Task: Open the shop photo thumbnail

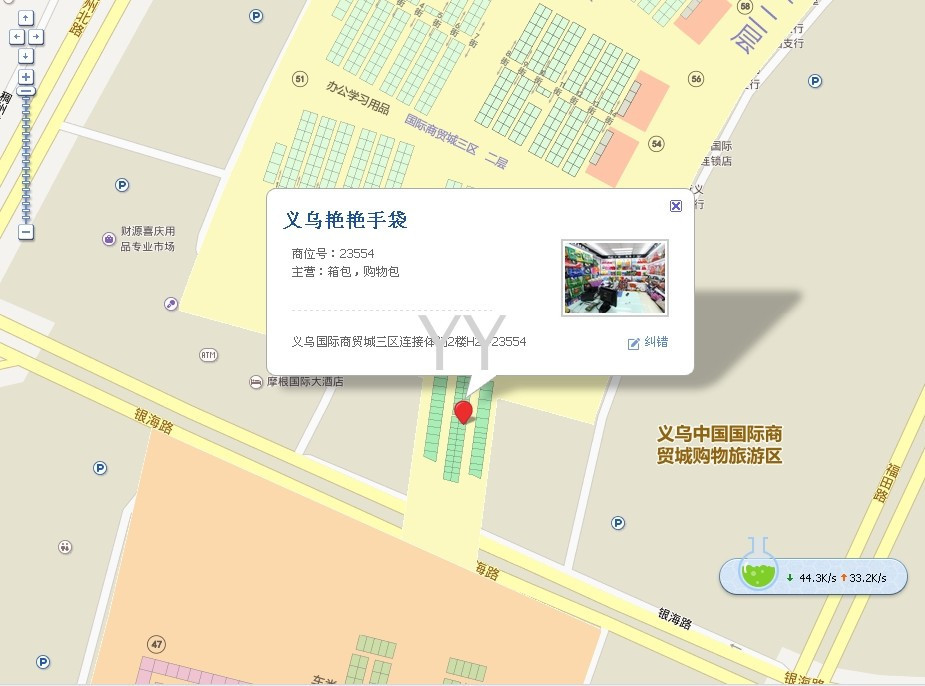Action: point(614,277)
